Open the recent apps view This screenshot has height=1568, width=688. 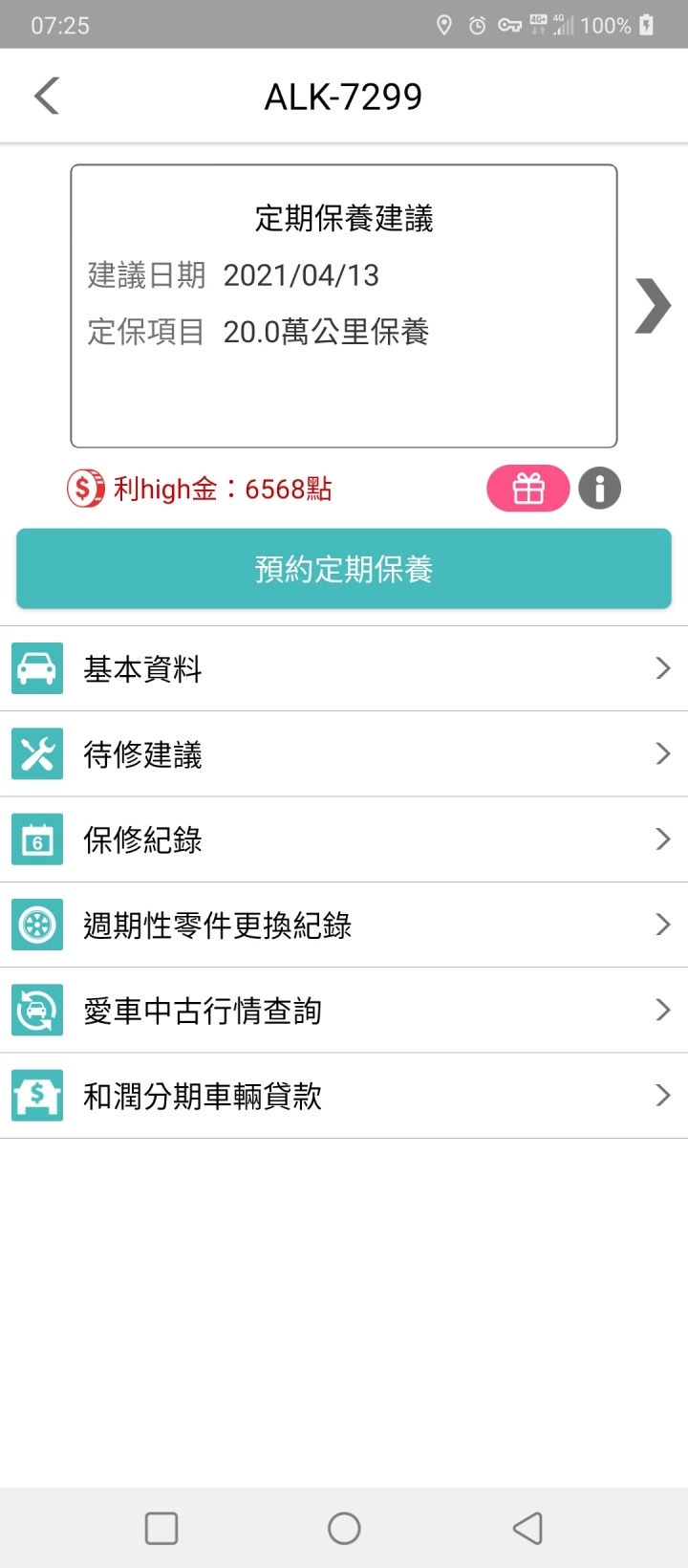(x=161, y=1528)
